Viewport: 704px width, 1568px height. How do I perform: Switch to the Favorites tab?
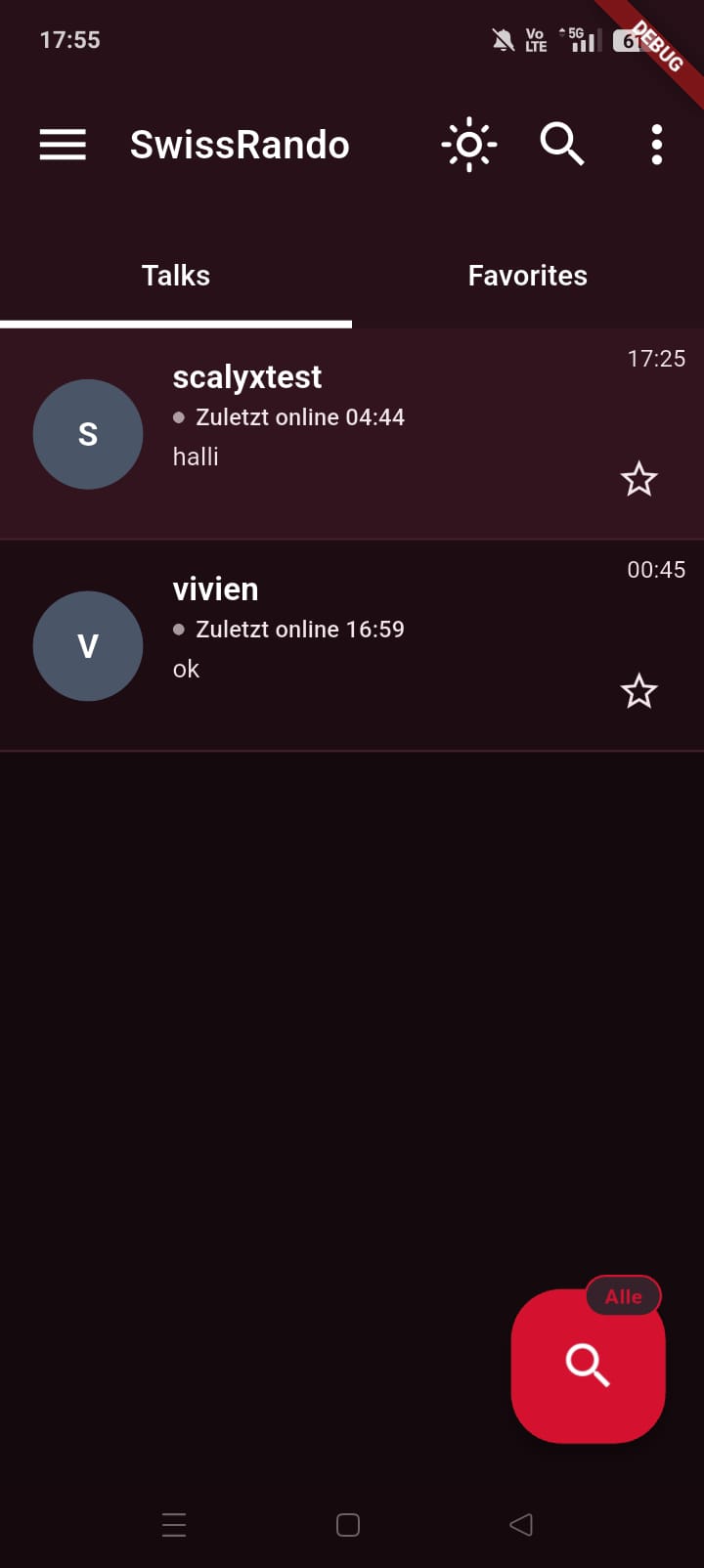[x=527, y=276]
